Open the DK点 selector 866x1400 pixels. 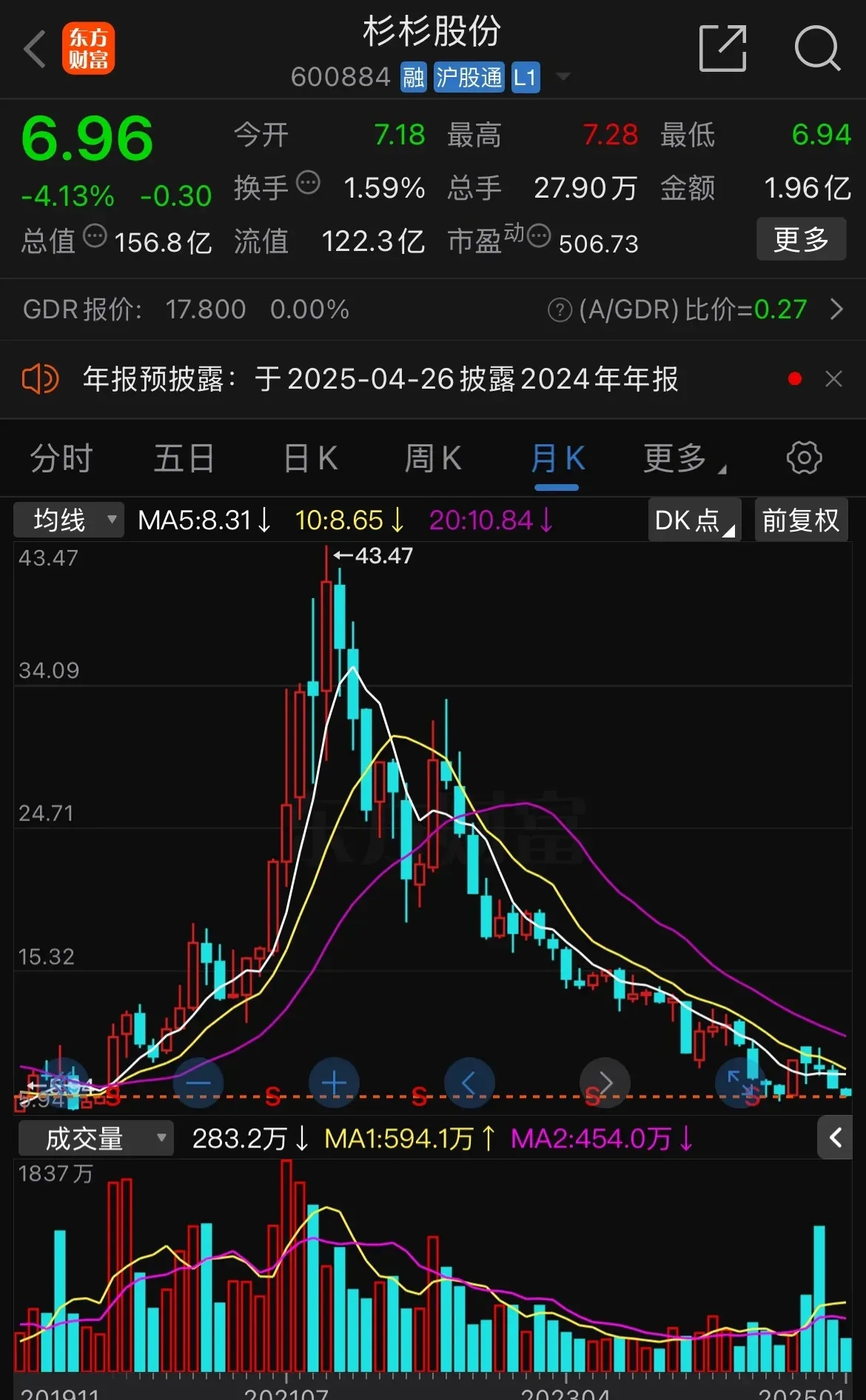tap(694, 520)
